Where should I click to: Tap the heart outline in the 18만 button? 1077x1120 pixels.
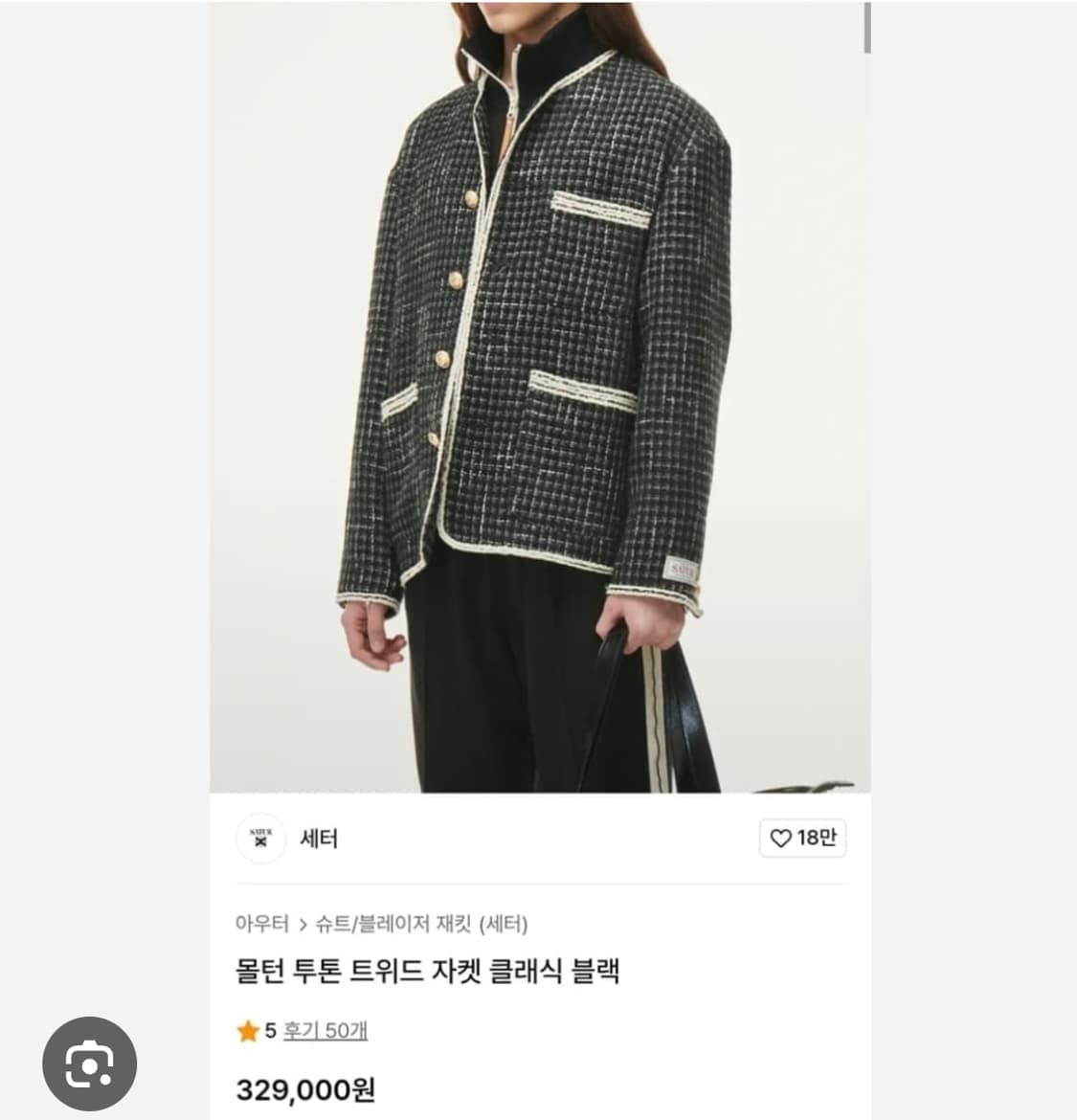(x=782, y=838)
